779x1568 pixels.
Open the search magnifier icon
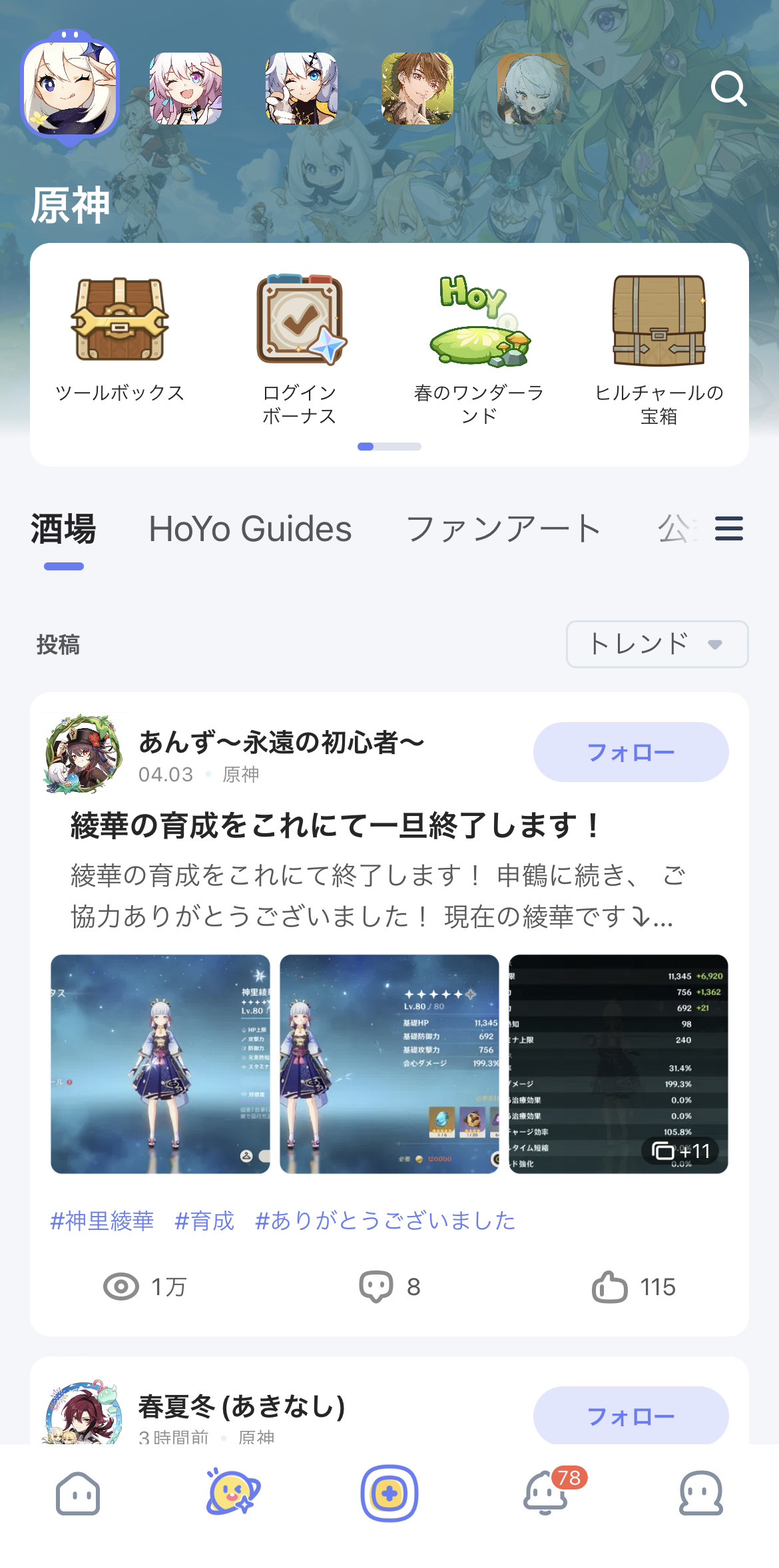coord(728,89)
